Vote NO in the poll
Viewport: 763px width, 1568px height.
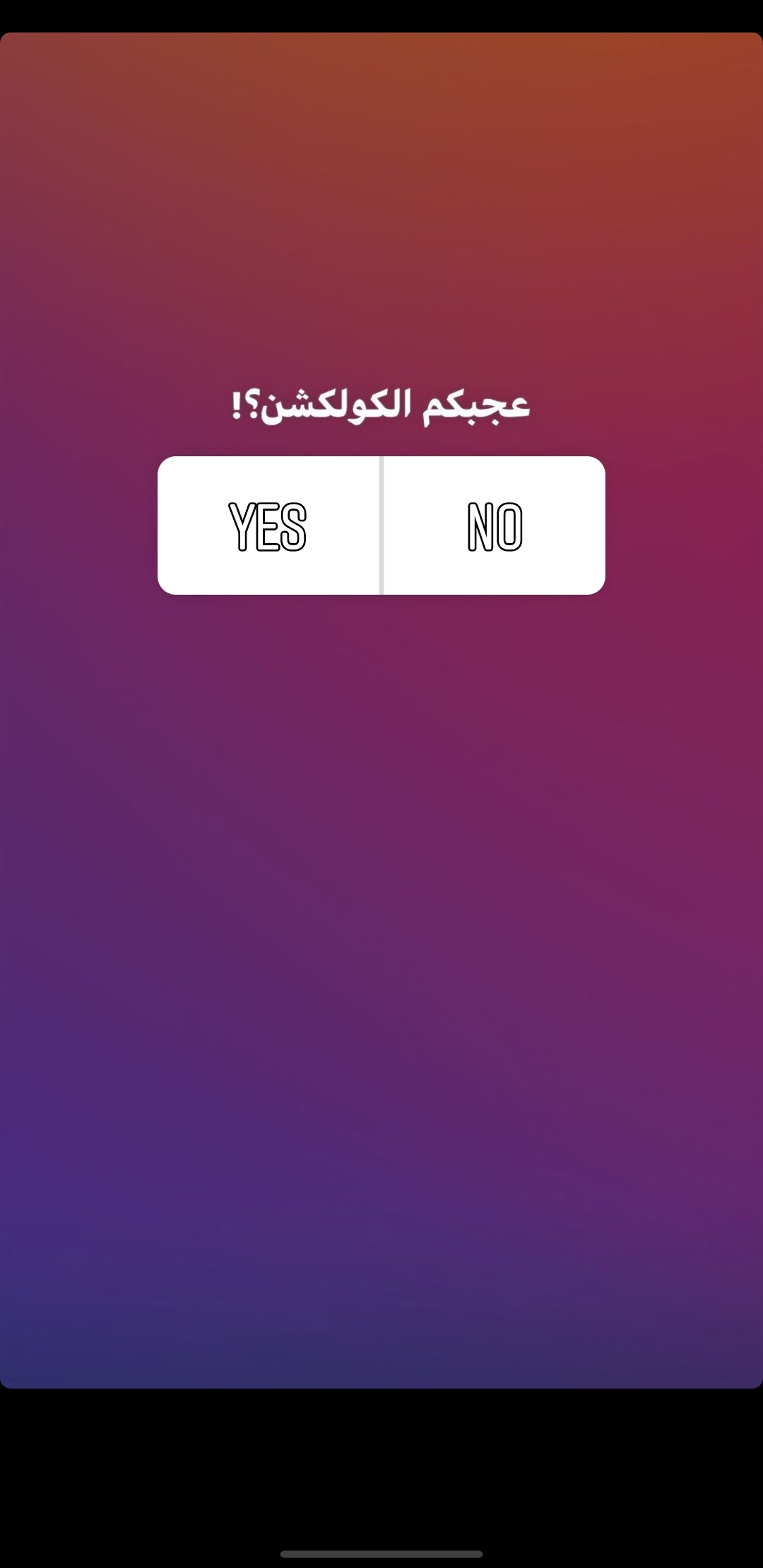[495, 525]
